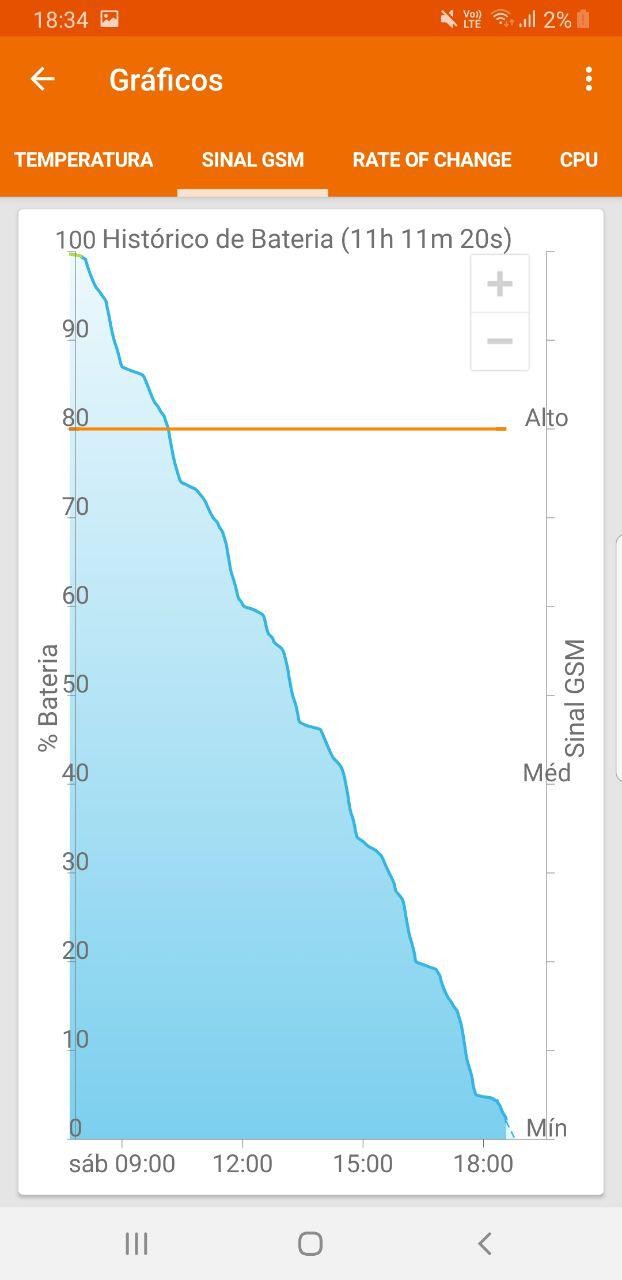Open the recent apps view

click(136, 1243)
